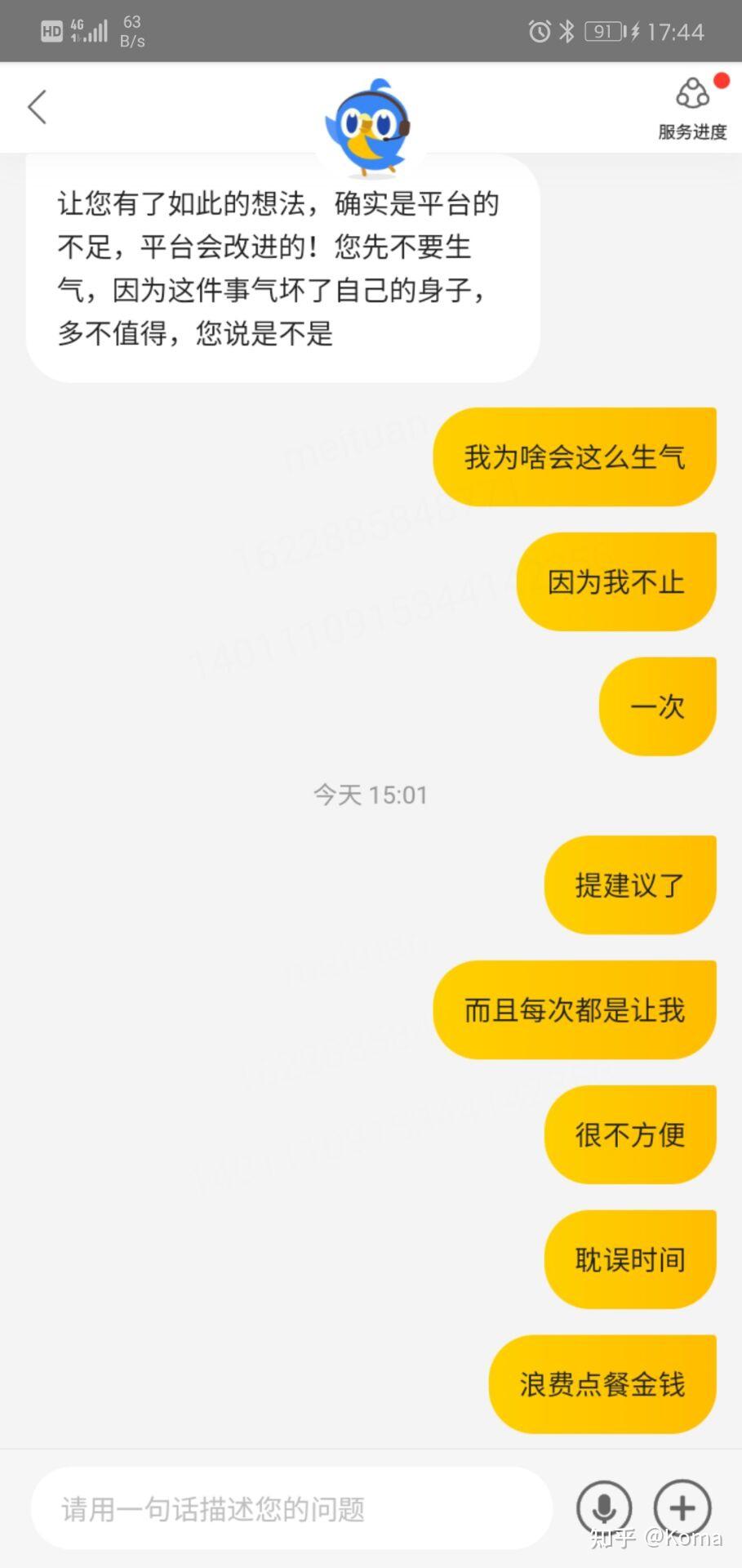Tap the message input field

[x=291, y=1509]
